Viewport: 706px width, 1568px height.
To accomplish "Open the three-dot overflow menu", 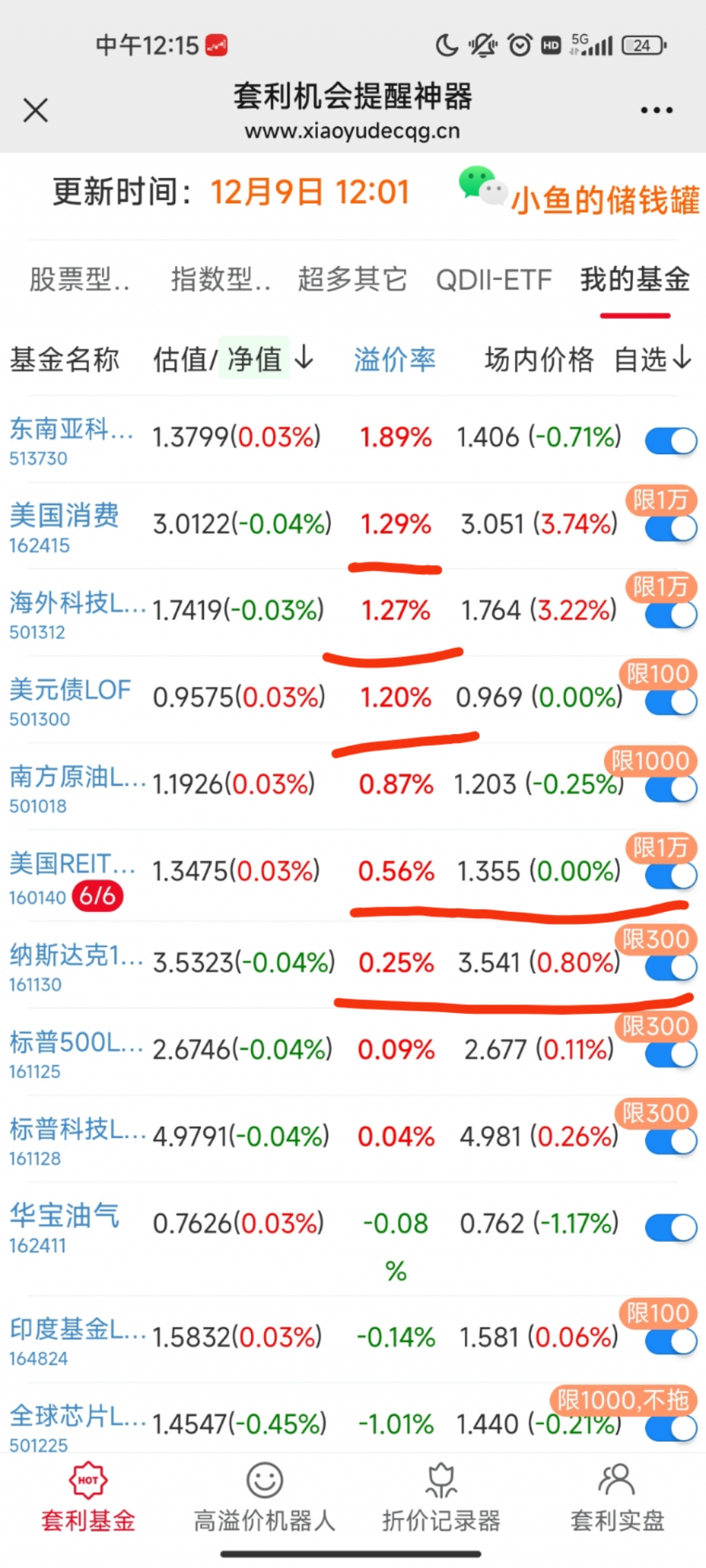I will click(x=656, y=110).
